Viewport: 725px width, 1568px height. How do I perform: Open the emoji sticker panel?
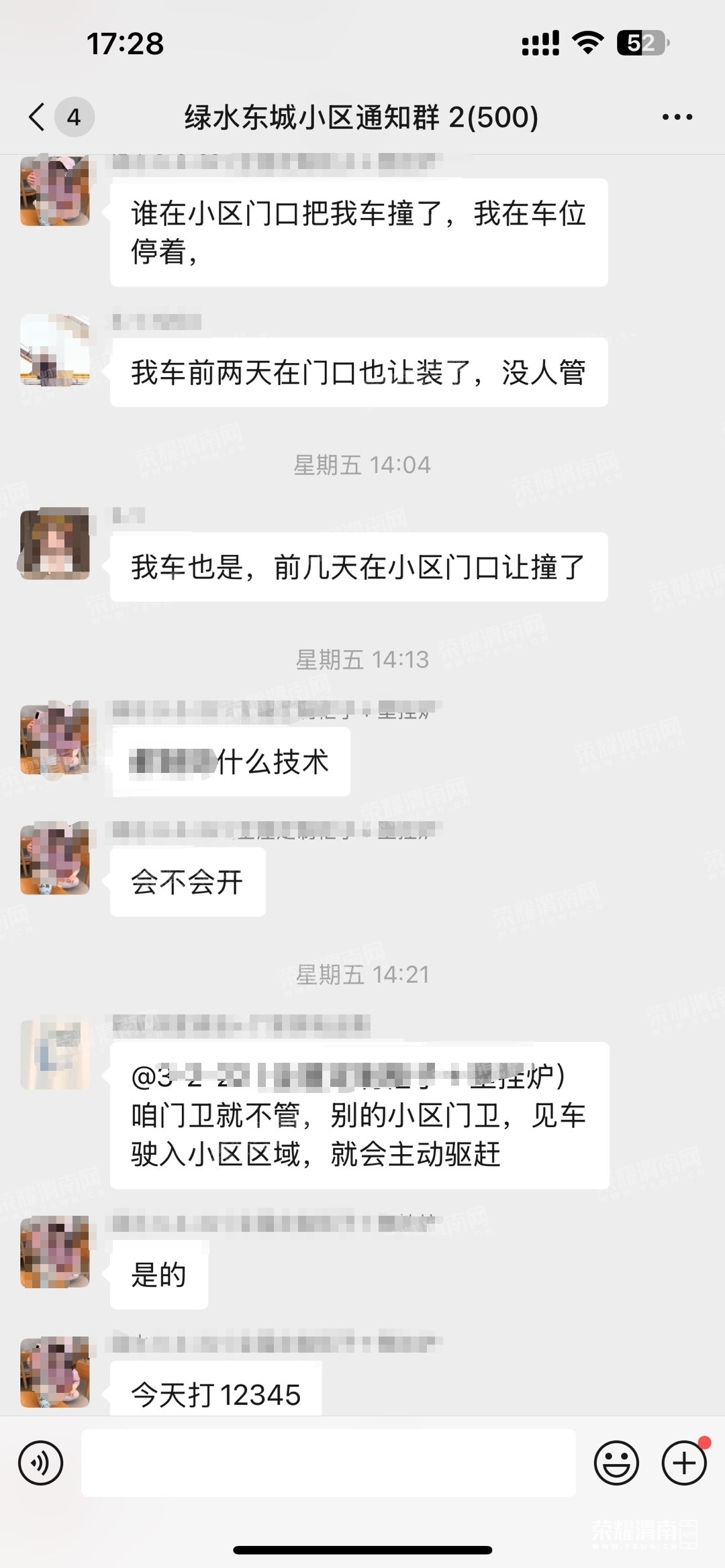click(x=616, y=1463)
